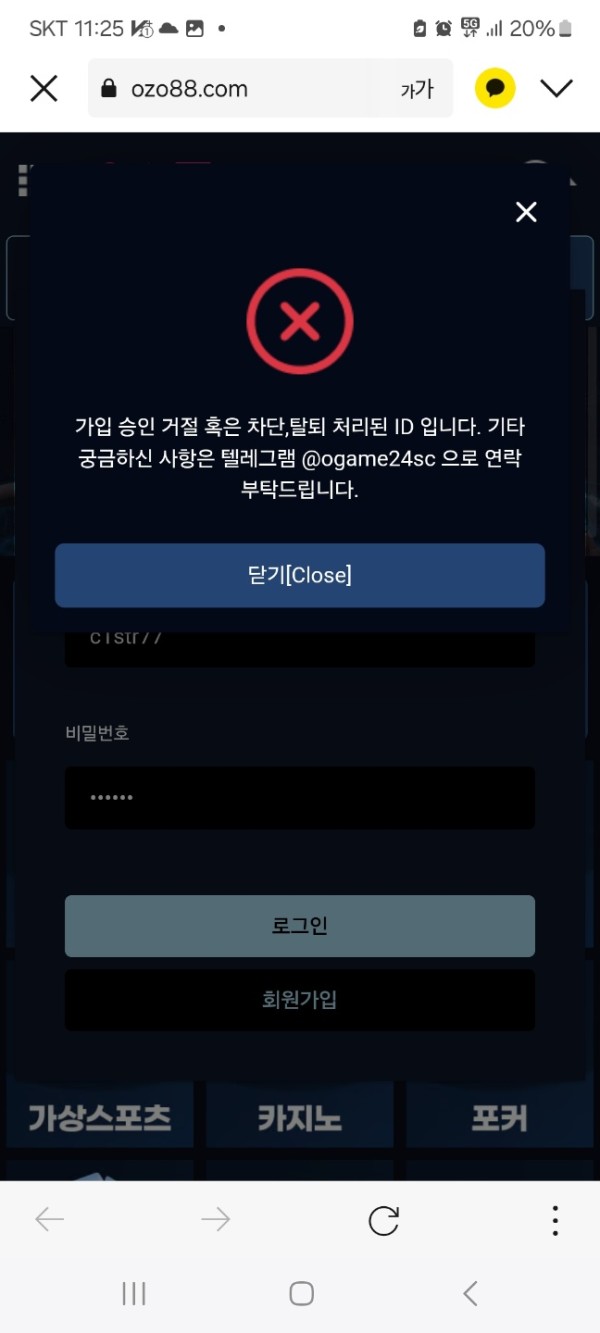The width and height of the screenshot is (600, 1333).
Task: Open the 포커 category tile
Action: (499, 1116)
